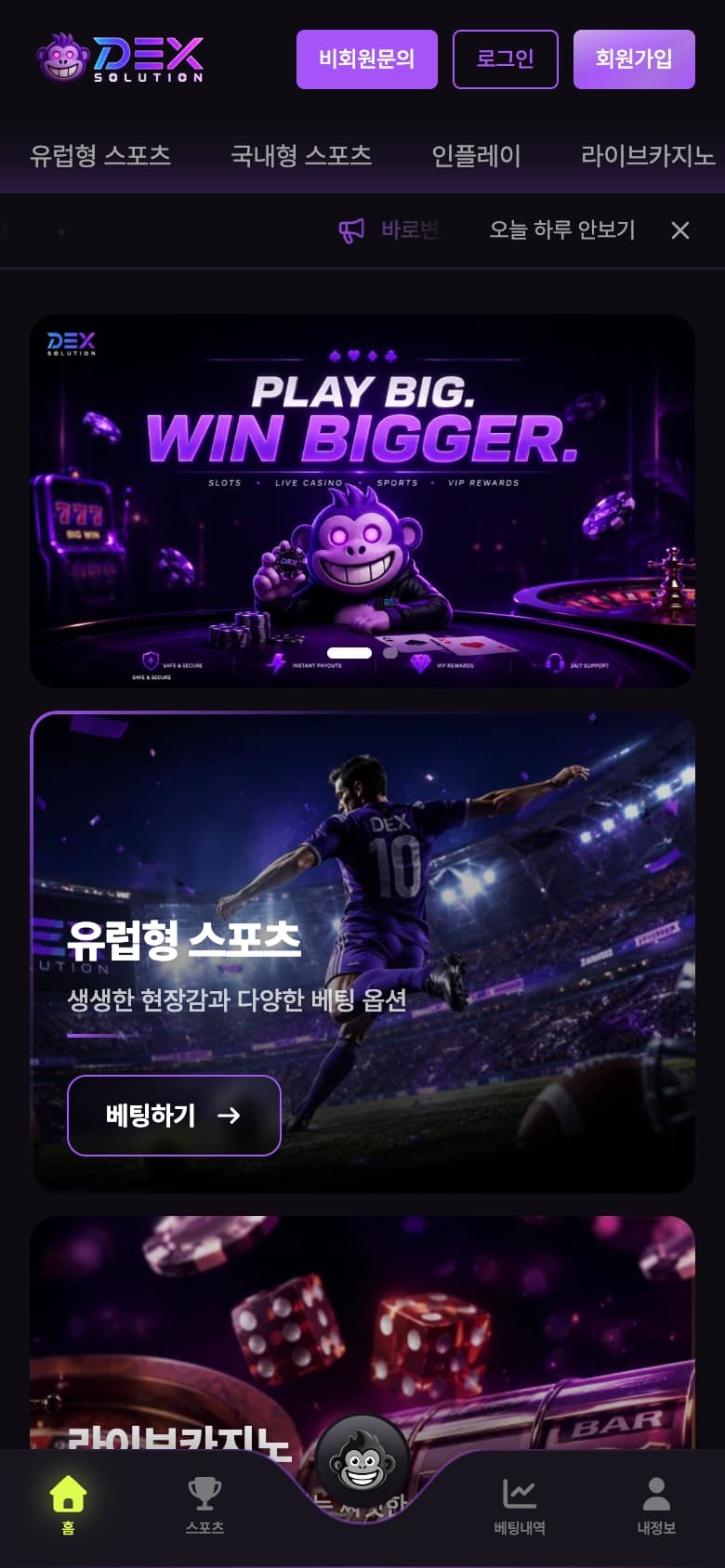Go to the 홈 bottom tab

(x=68, y=1505)
